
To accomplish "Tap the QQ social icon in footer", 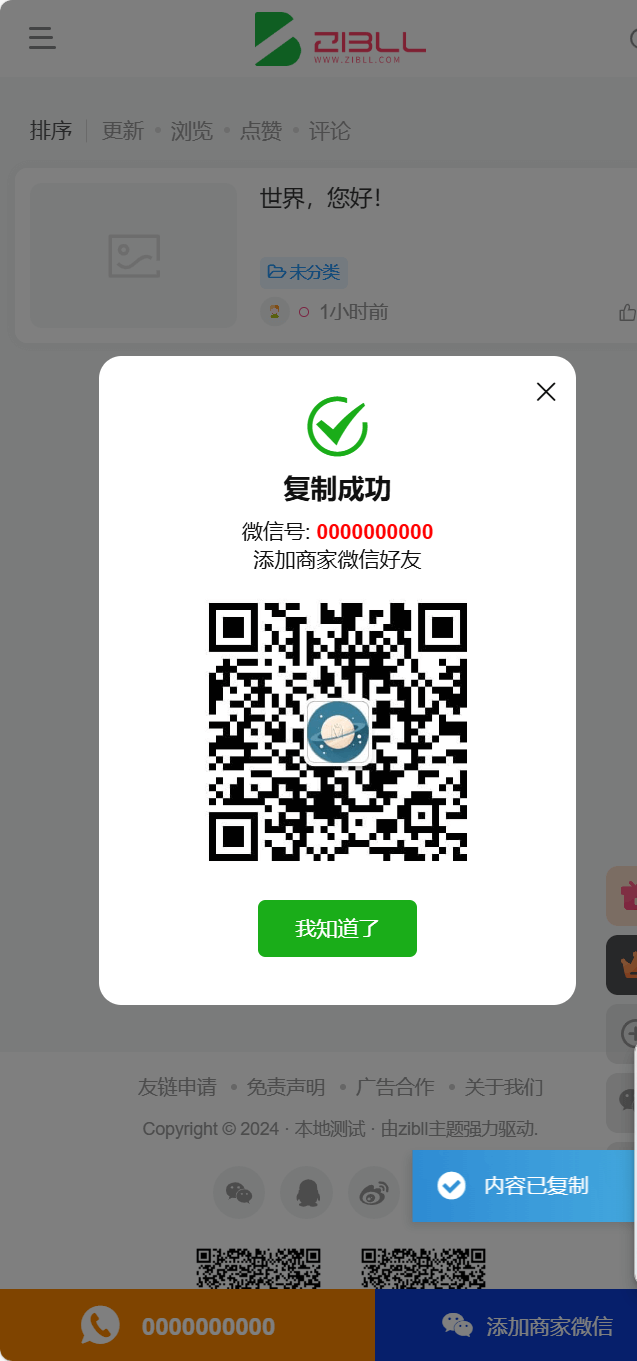I will coord(306,1192).
